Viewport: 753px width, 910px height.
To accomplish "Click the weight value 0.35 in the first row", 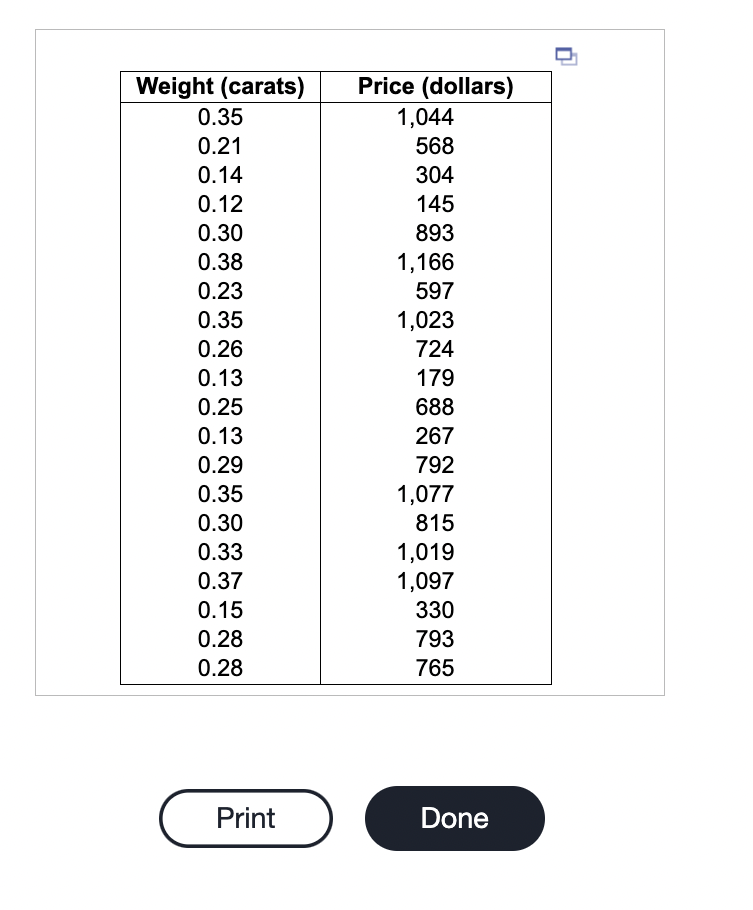I will click(x=218, y=117).
